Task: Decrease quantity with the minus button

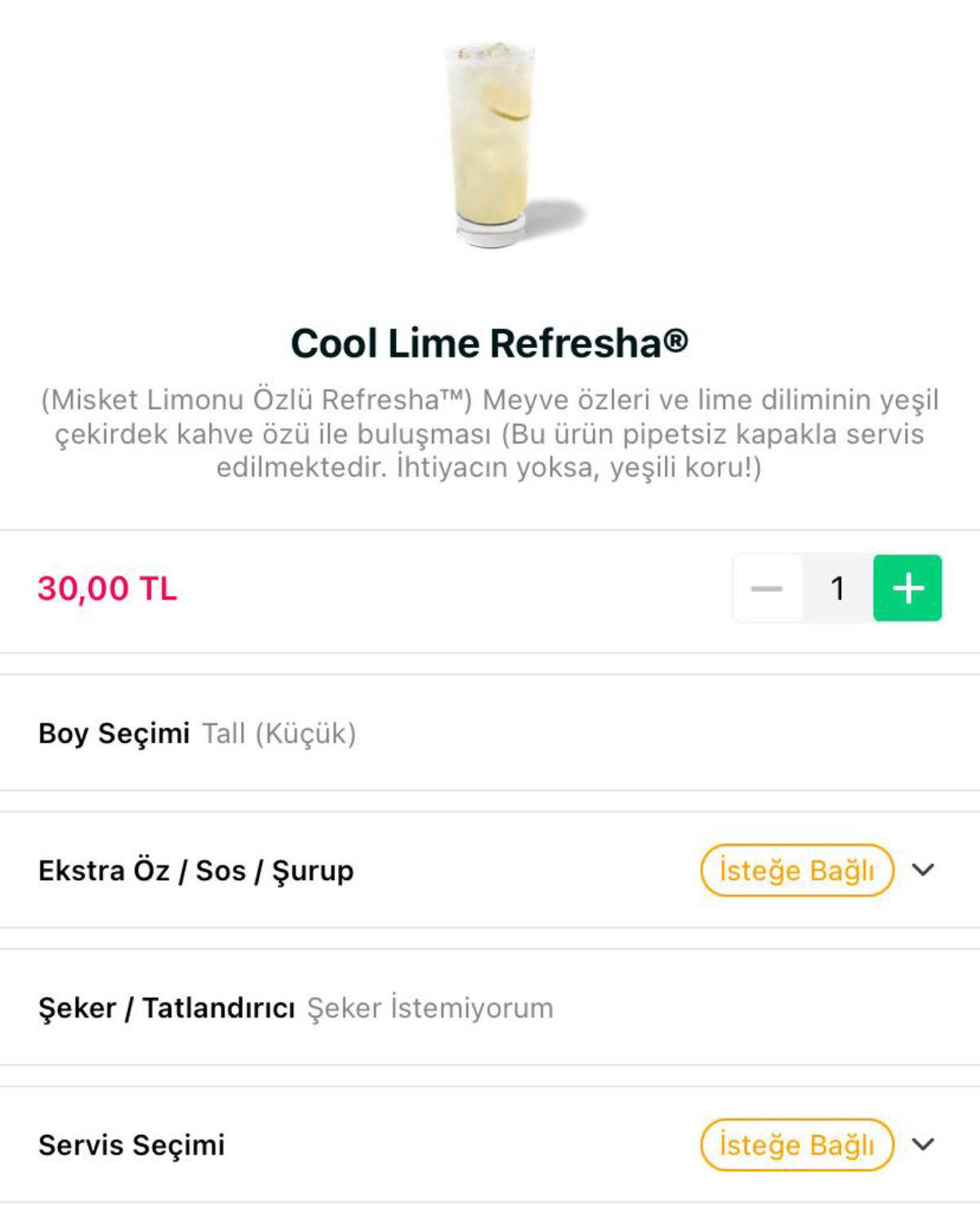Action: coord(767,588)
